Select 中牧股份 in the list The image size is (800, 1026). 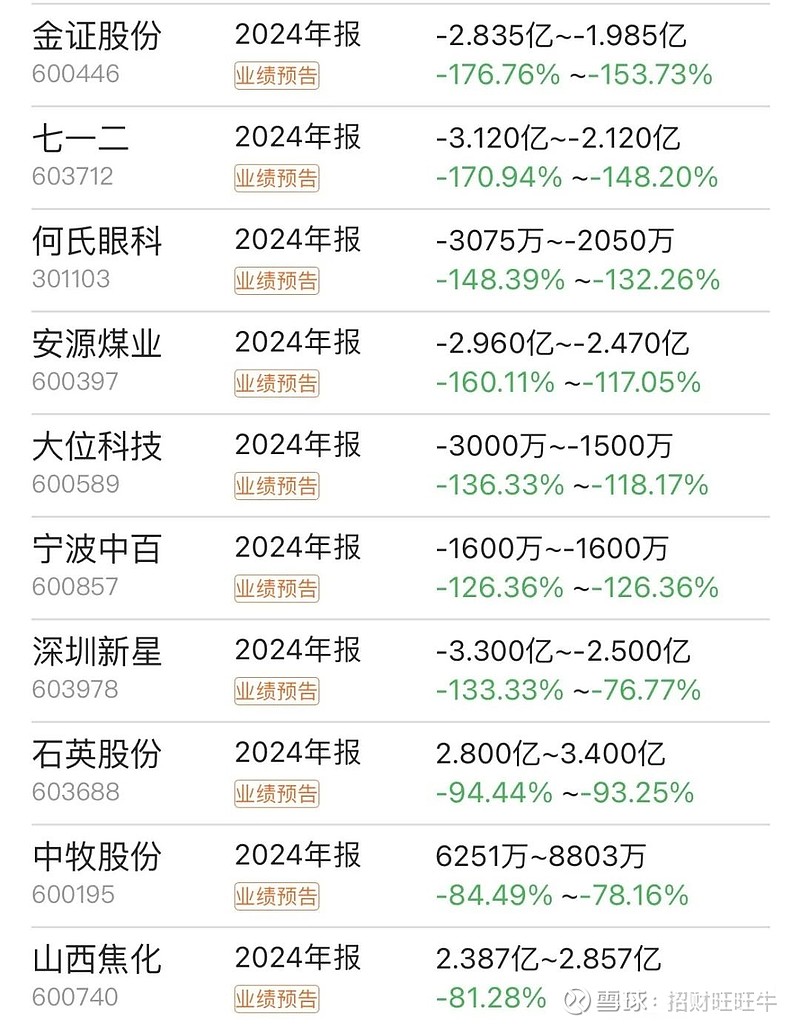pos(97,857)
